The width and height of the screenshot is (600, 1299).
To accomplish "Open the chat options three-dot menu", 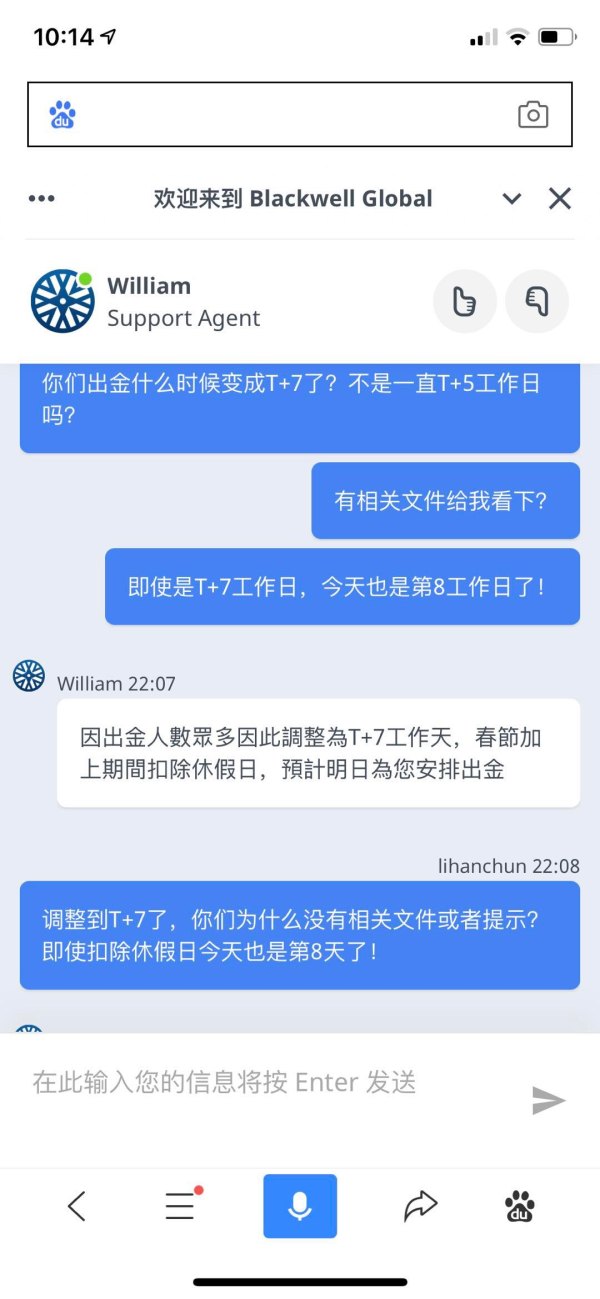I will coord(42,199).
